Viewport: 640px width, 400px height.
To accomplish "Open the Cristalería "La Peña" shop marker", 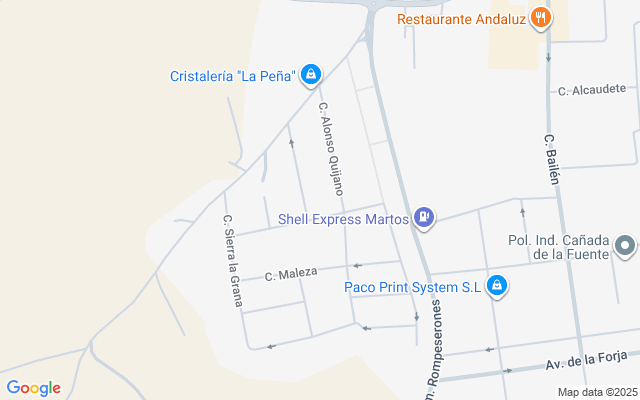I will [311, 75].
